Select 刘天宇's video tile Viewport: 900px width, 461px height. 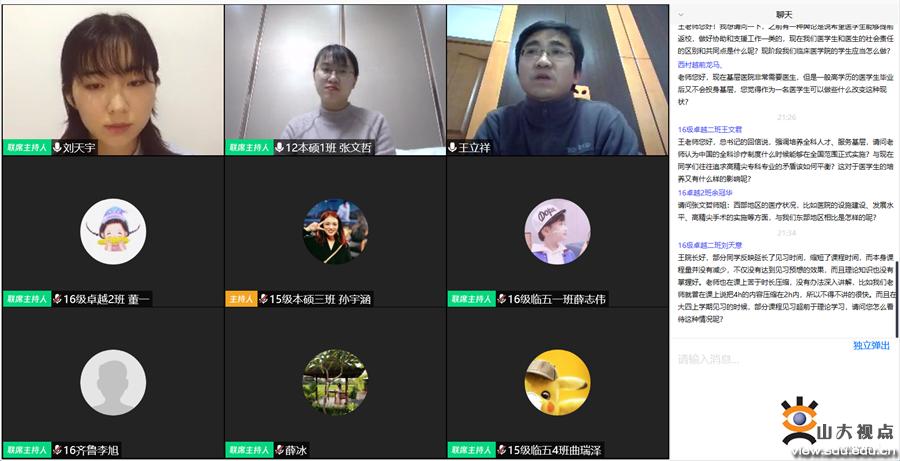tap(111, 75)
